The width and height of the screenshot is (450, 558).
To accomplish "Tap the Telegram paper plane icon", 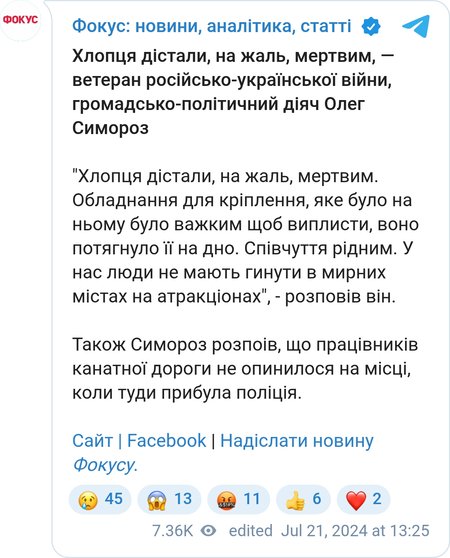I will pos(416,26).
